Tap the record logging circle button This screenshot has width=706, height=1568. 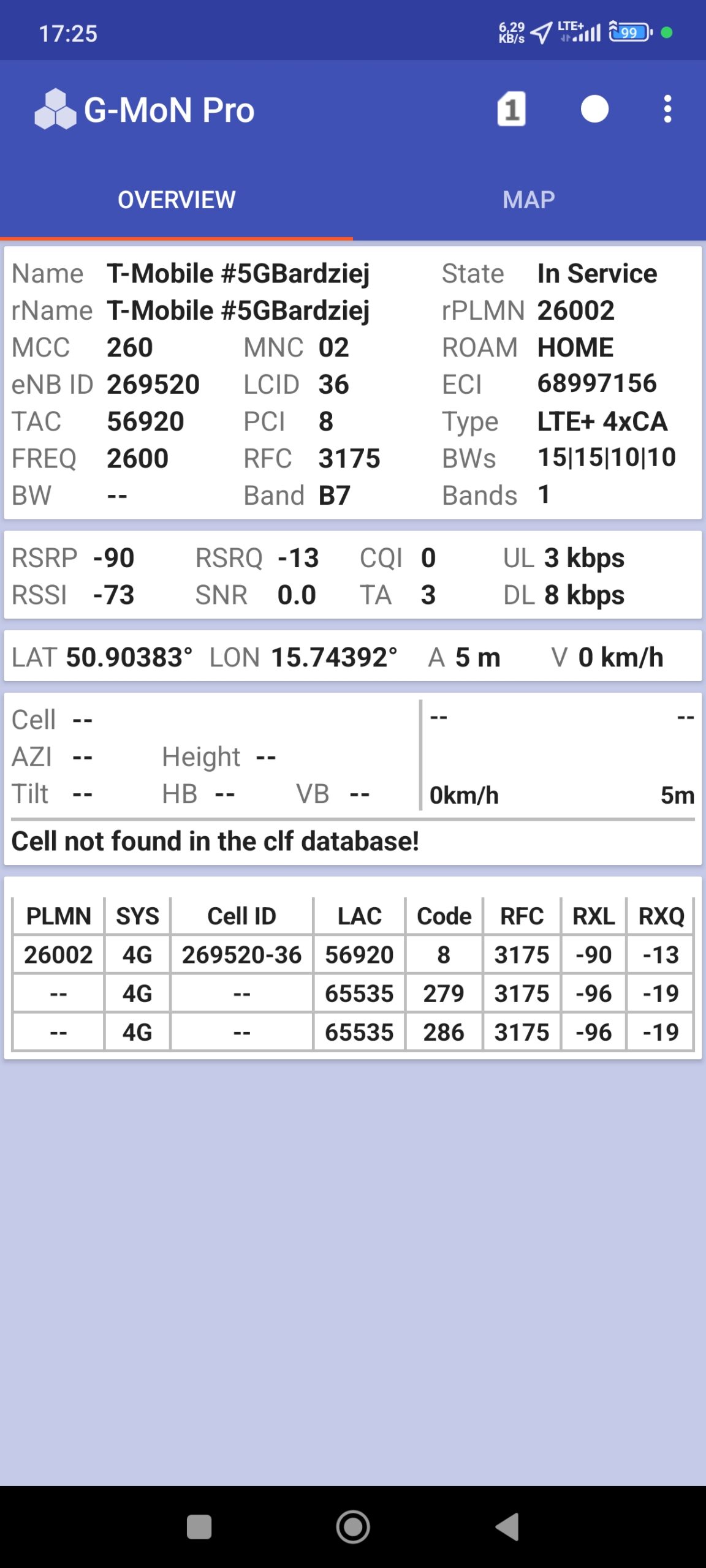pos(594,110)
